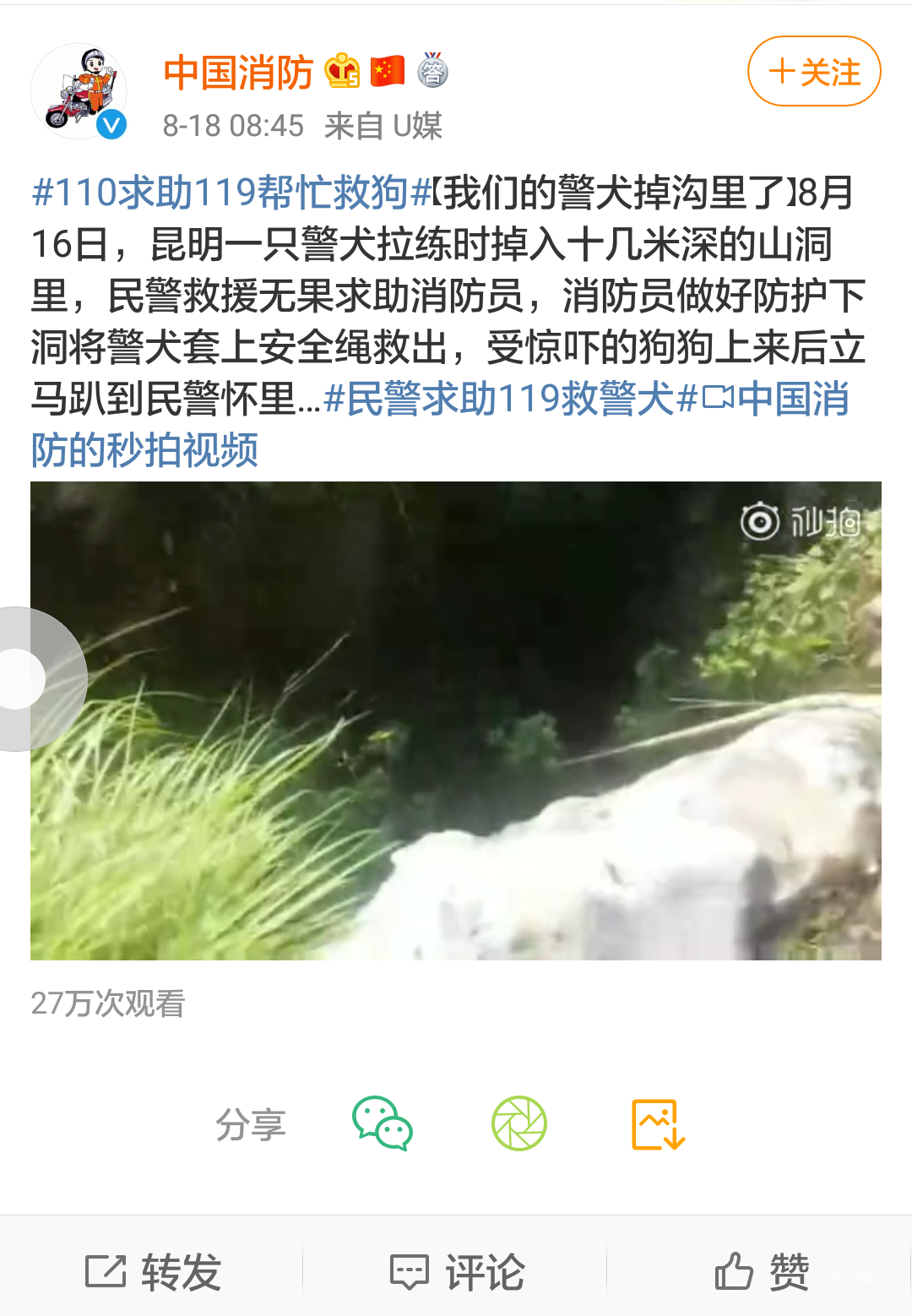
Task: Like the post with 赞
Action: pos(761,1271)
